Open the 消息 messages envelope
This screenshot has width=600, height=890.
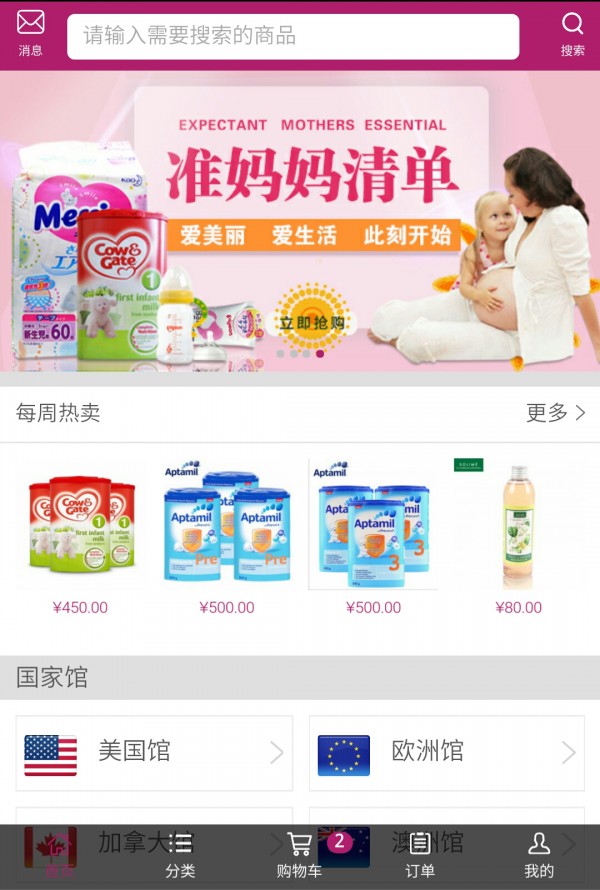[31, 32]
